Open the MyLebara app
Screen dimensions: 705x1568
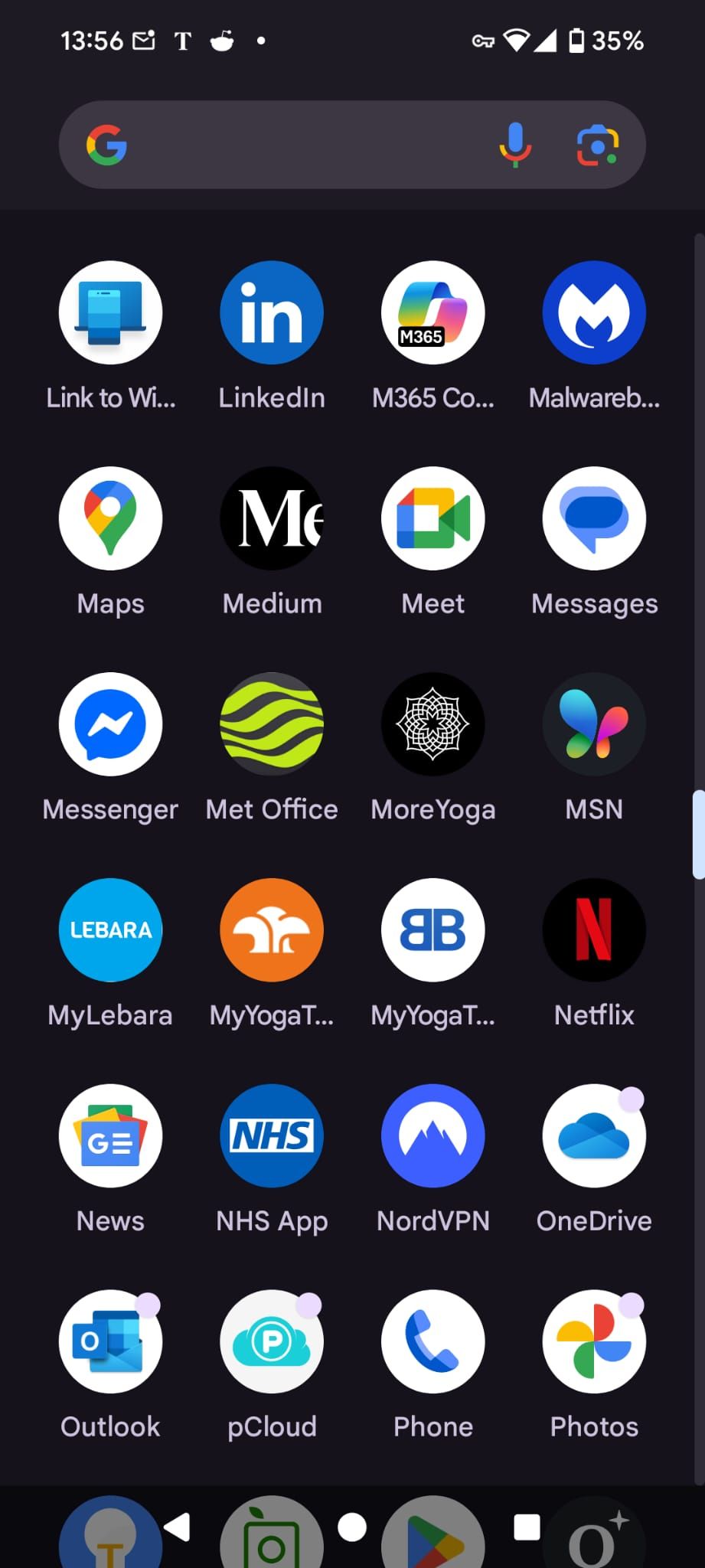tap(110, 930)
